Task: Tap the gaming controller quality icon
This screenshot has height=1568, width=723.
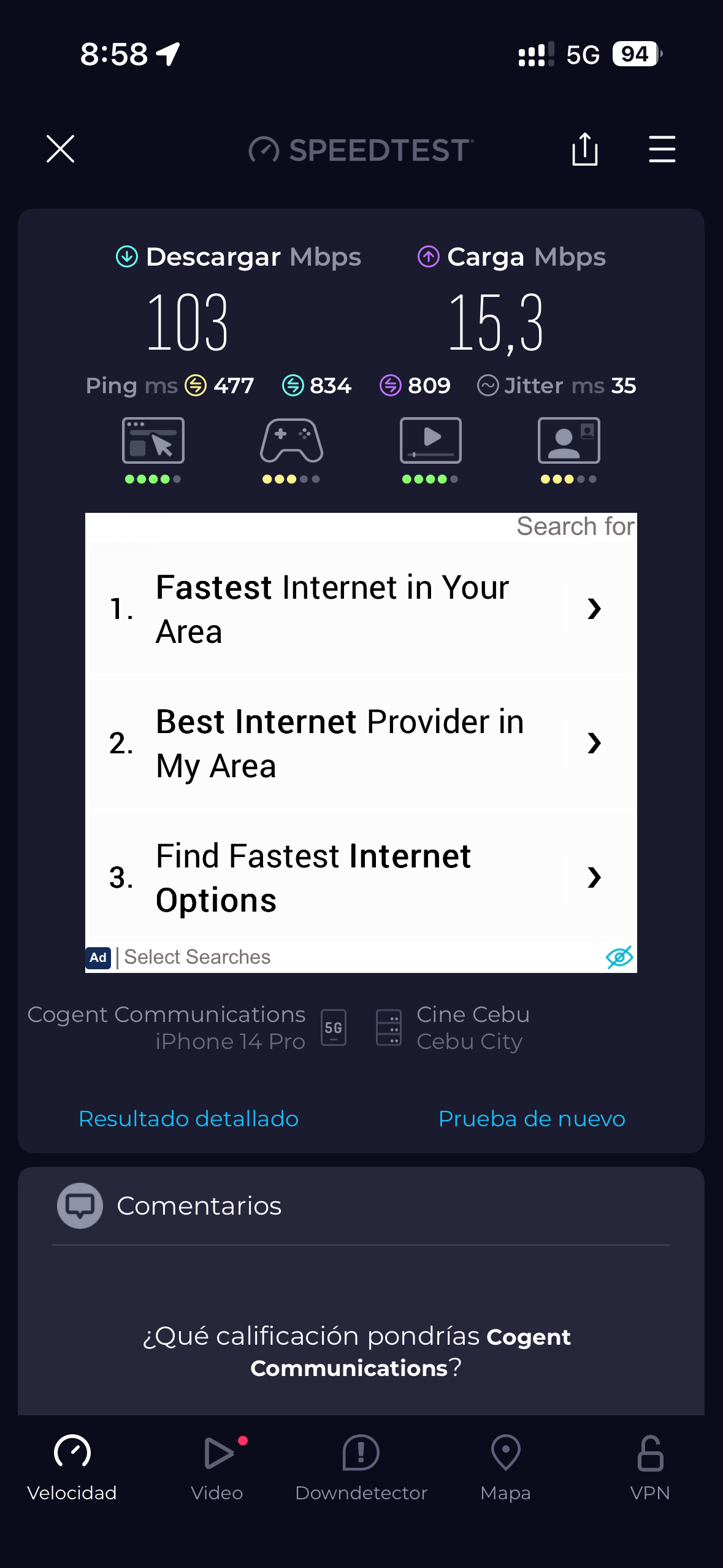Action: tap(291, 441)
